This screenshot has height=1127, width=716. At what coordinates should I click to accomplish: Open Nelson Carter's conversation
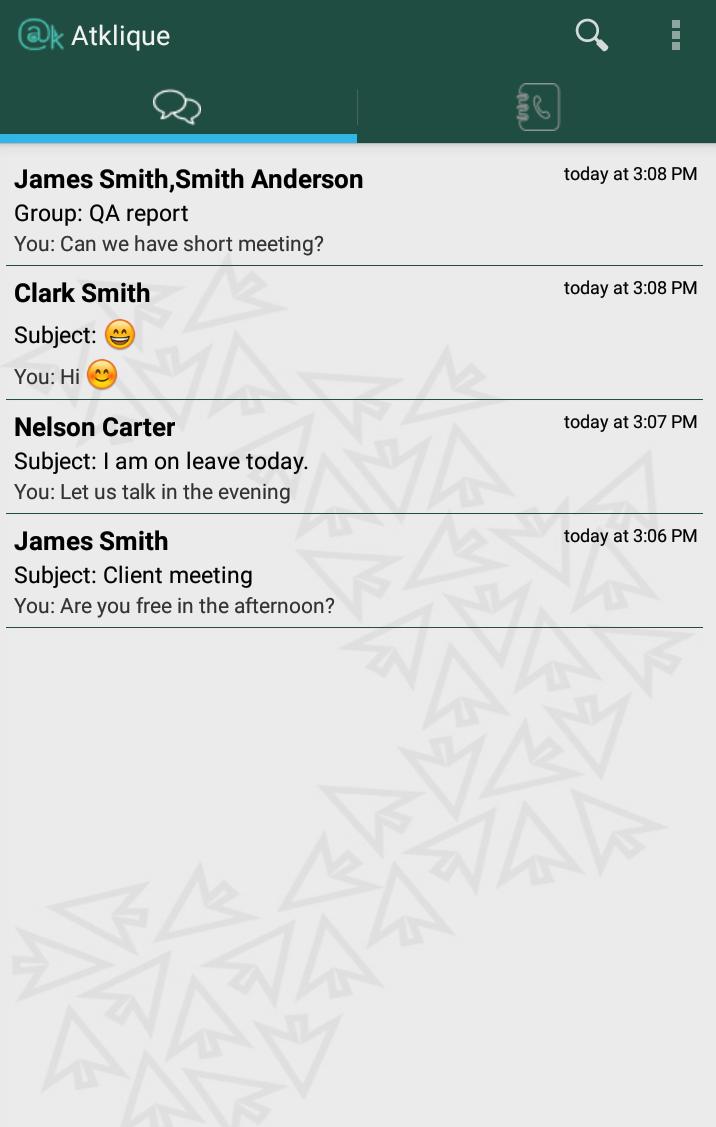tap(354, 458)
